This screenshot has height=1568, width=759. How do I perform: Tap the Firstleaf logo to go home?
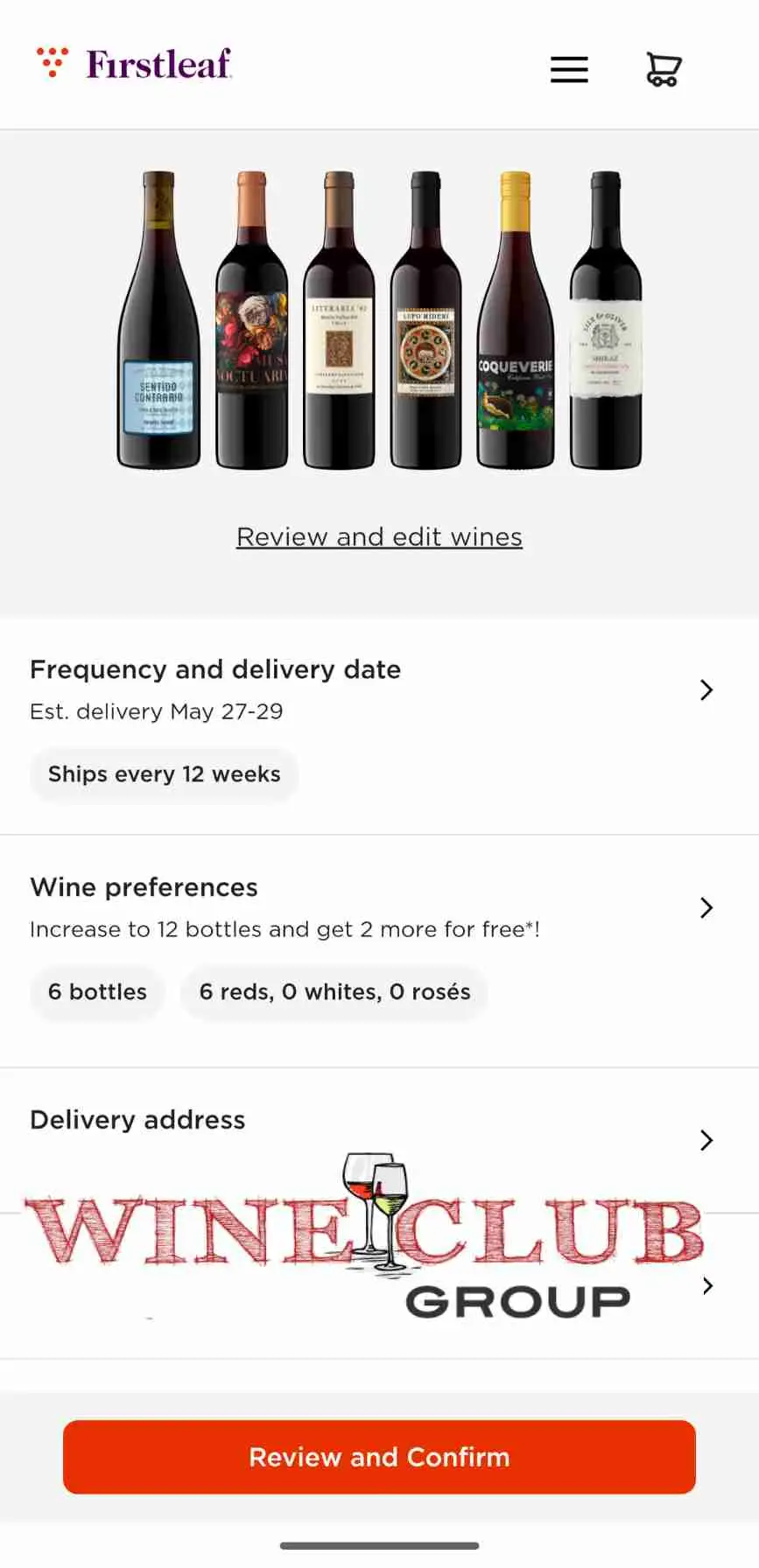click(x=134, y=64)
